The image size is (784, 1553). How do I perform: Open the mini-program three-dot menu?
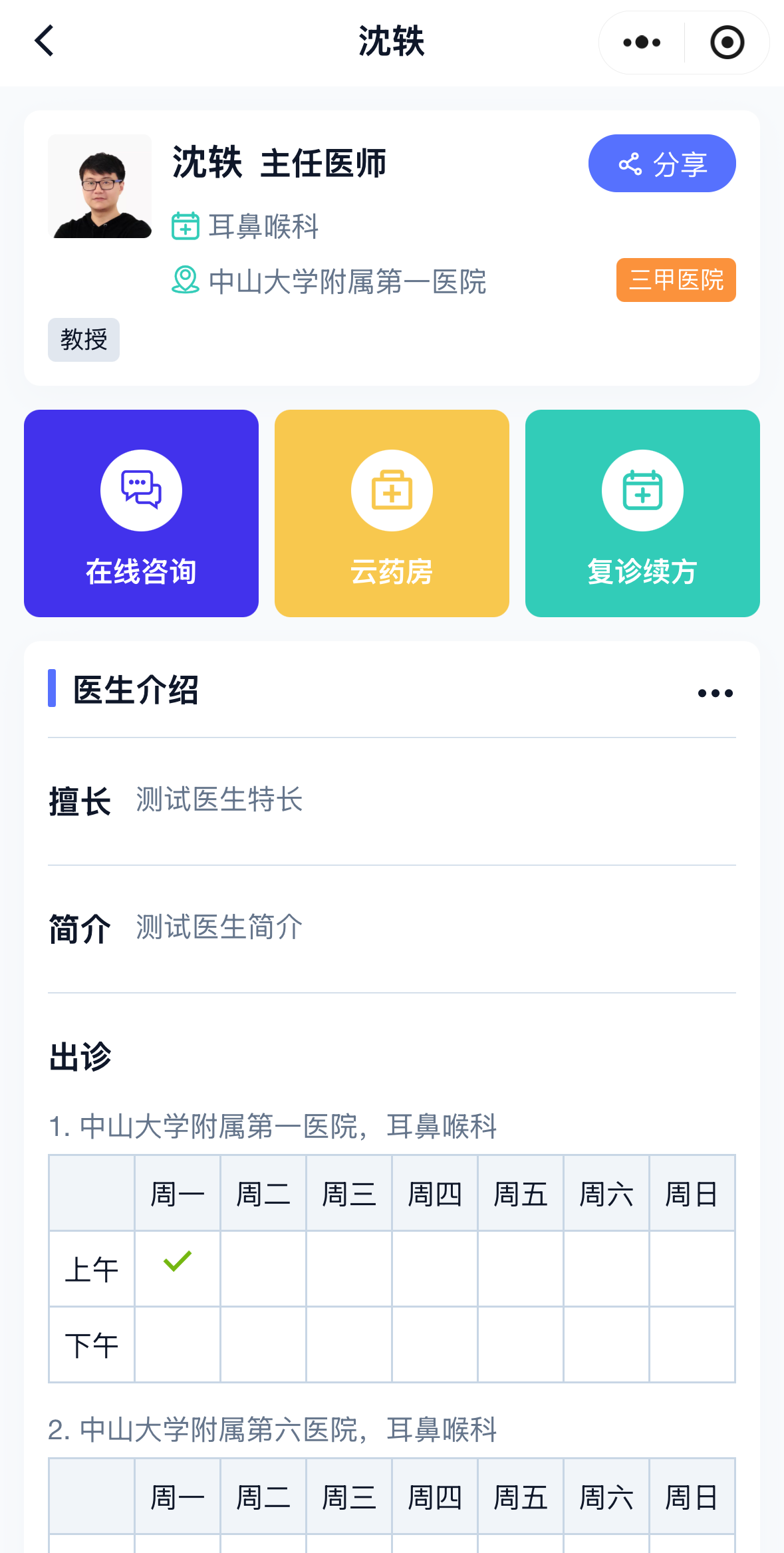pos(640,42)
